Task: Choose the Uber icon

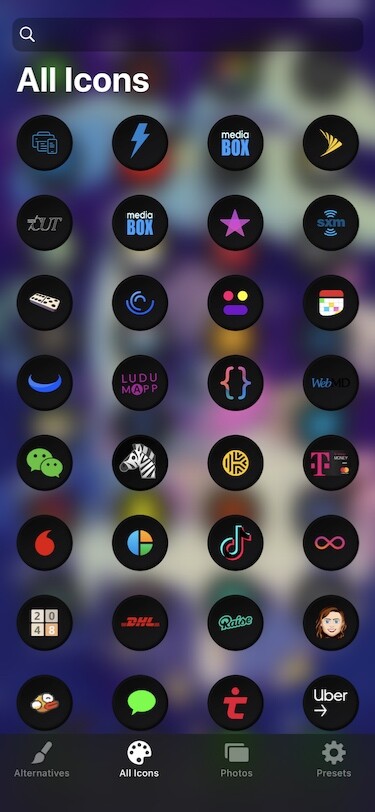Action: tap(331, 703)
